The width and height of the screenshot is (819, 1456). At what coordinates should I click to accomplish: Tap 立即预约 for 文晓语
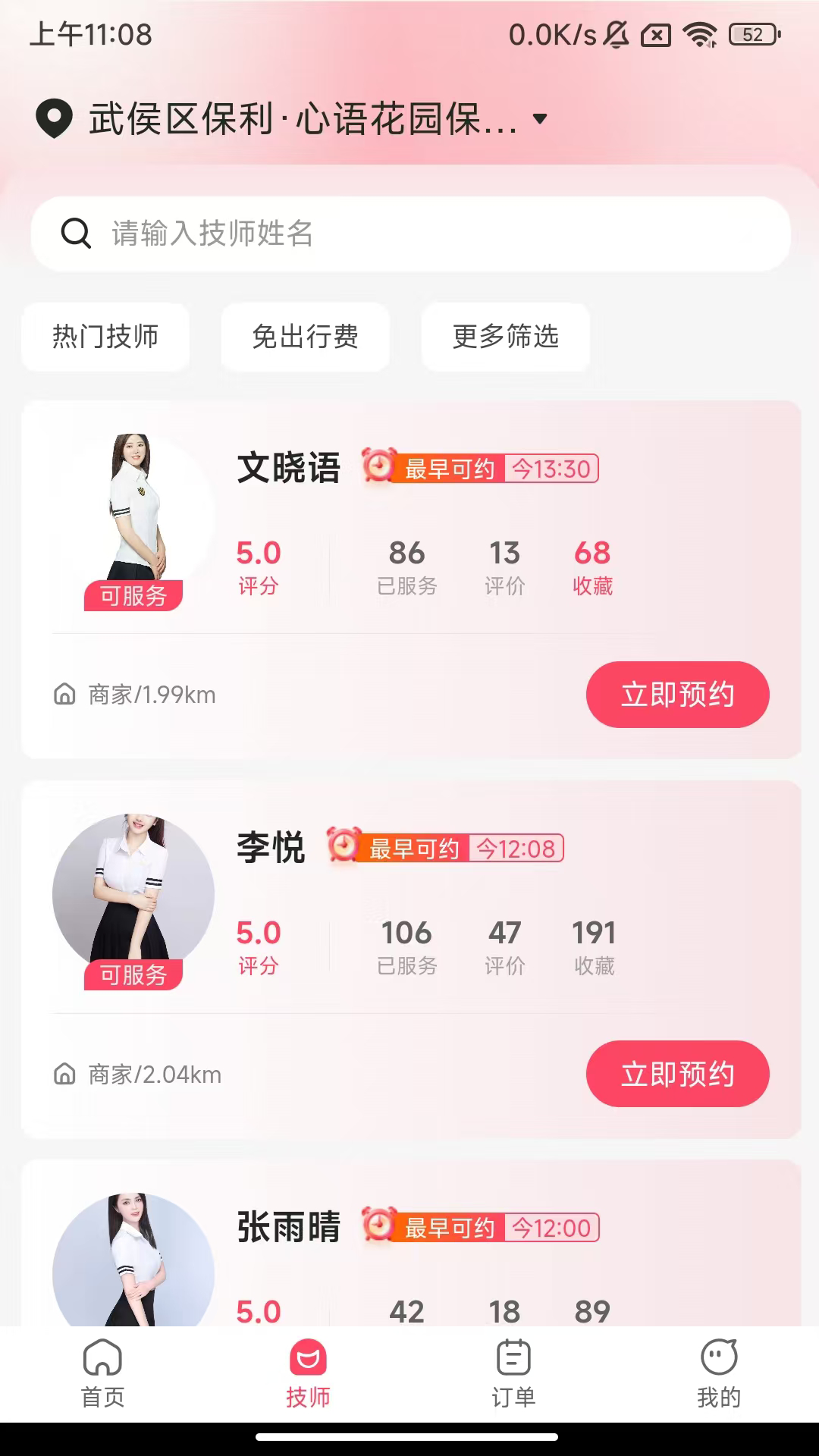[677, 694]
